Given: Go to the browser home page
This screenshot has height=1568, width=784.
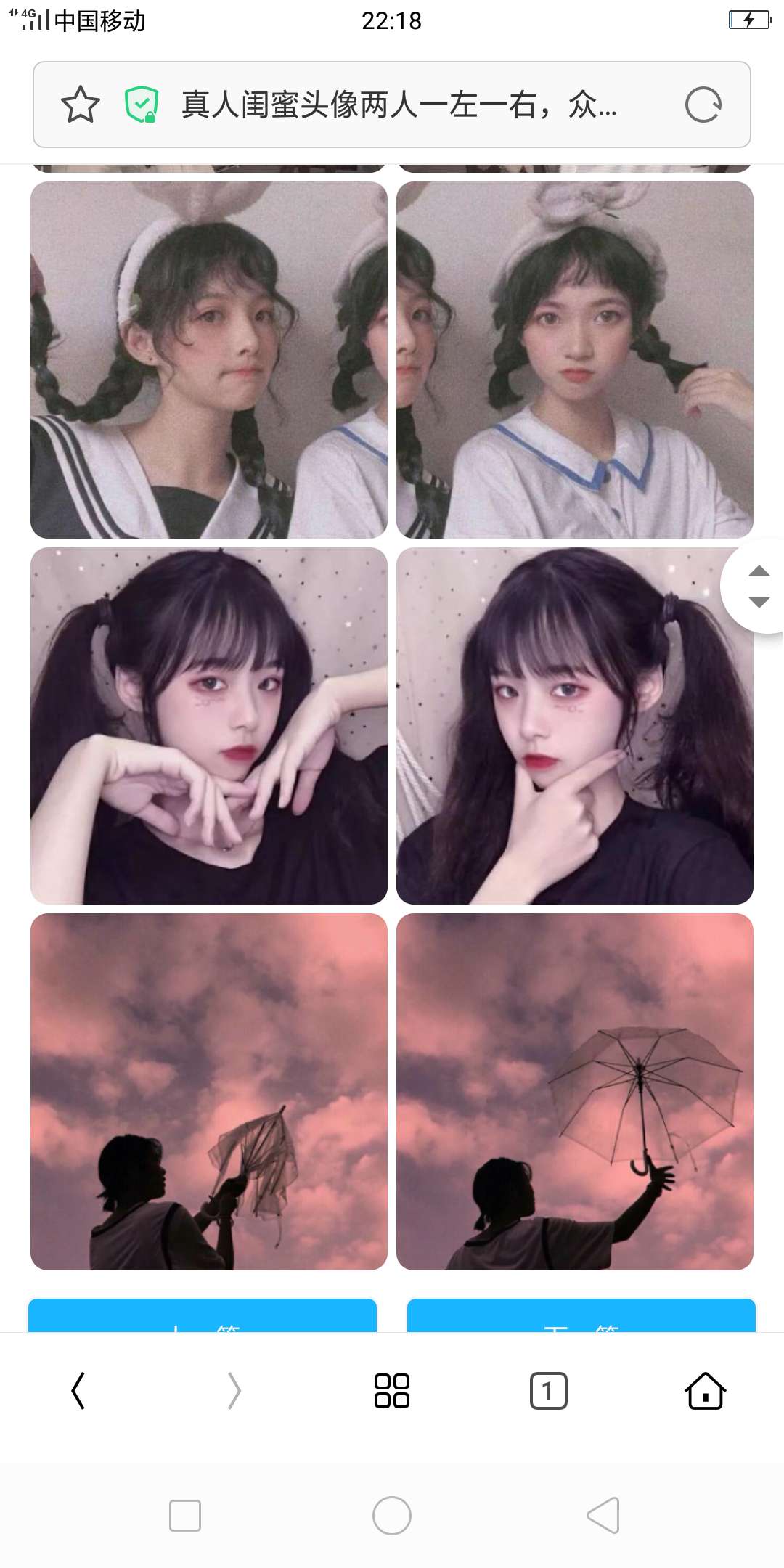Looking at the screenshot, I should 706,1391.
